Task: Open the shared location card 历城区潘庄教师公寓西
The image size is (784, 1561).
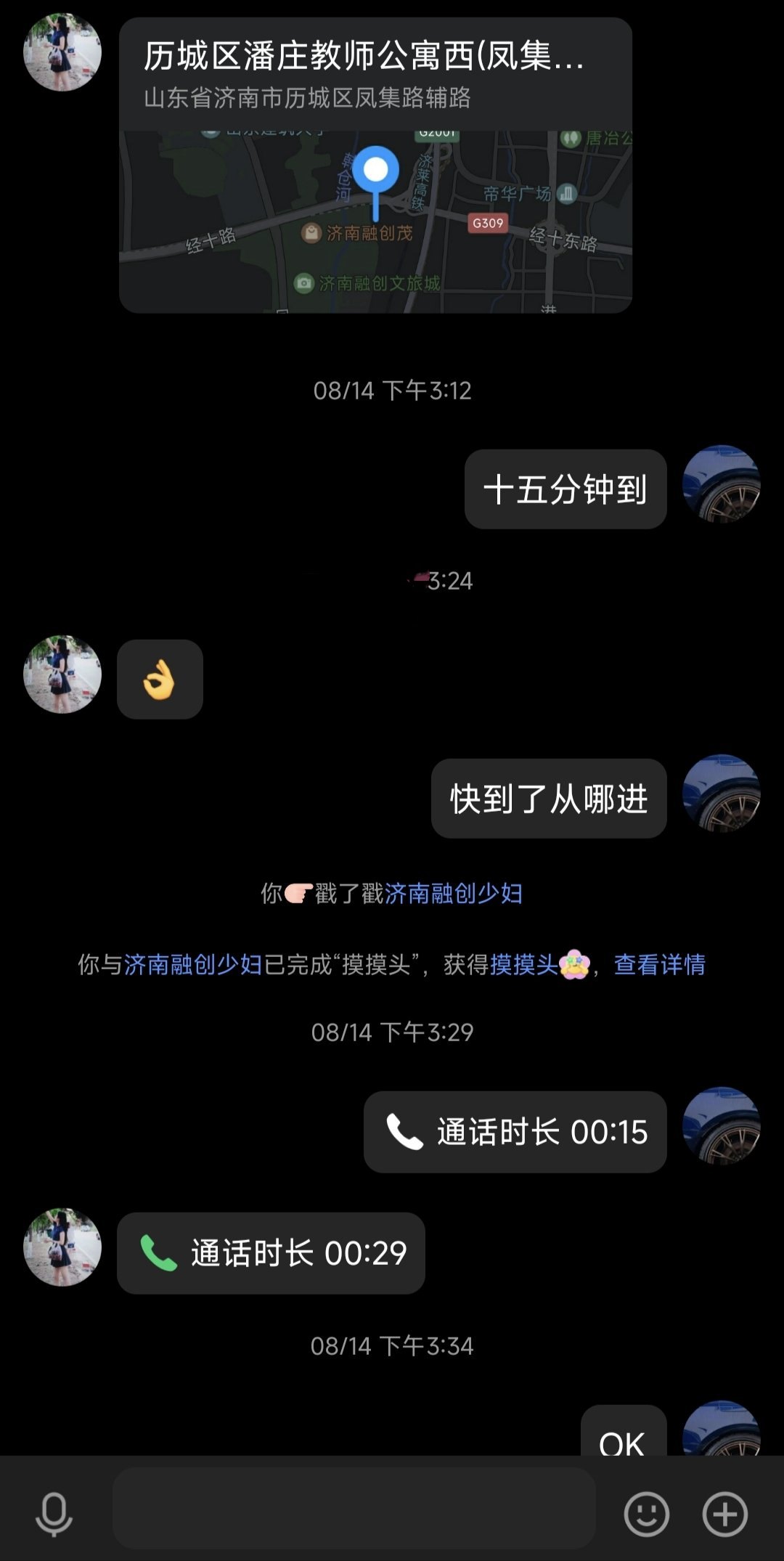Action: (x=375, y=166)
